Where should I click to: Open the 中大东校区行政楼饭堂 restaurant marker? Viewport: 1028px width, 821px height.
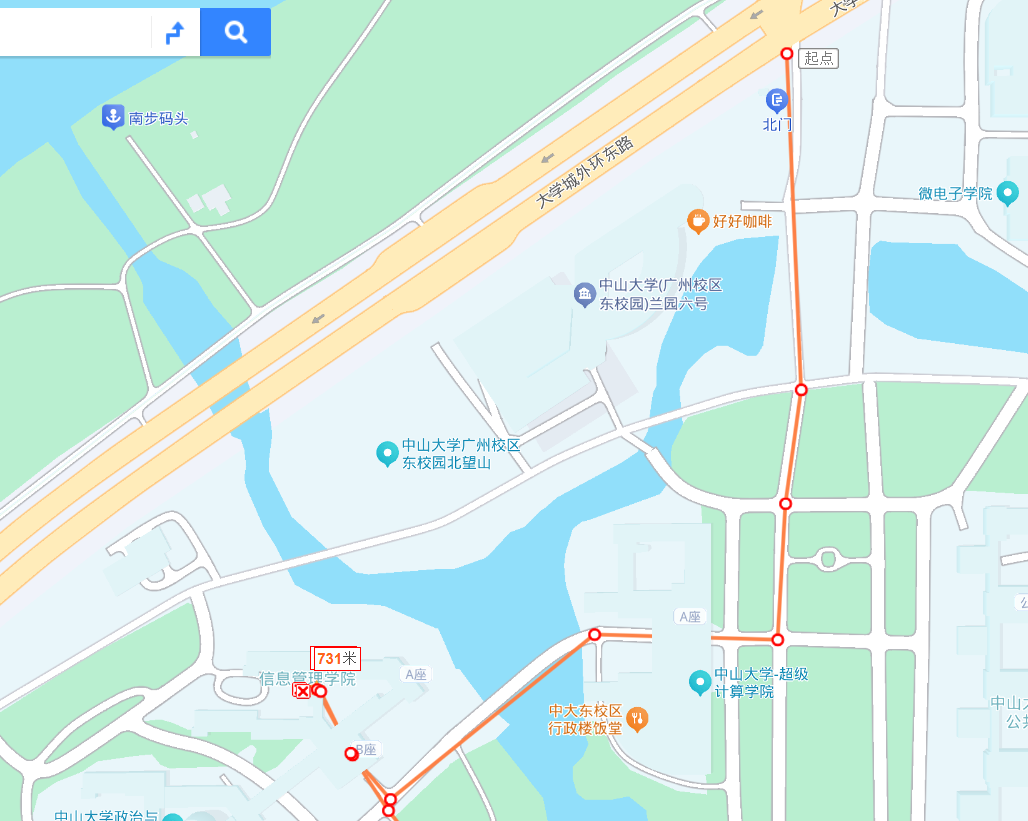tap(637, 718)
